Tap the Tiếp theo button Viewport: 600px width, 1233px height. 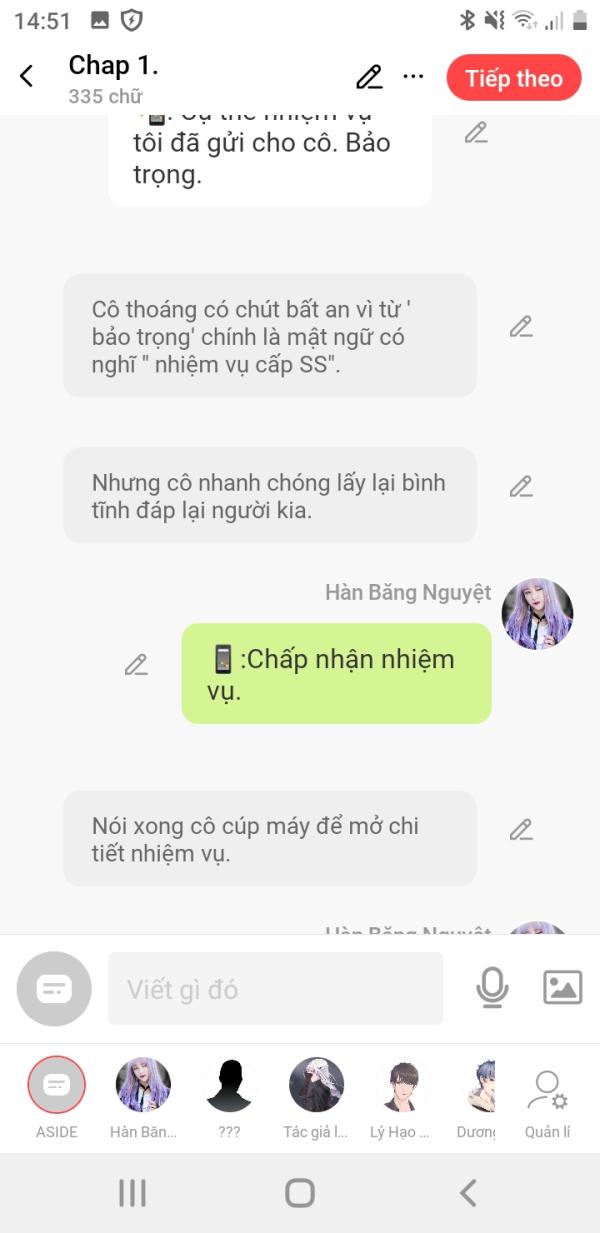pyautogui.click(x=514, y=78)
